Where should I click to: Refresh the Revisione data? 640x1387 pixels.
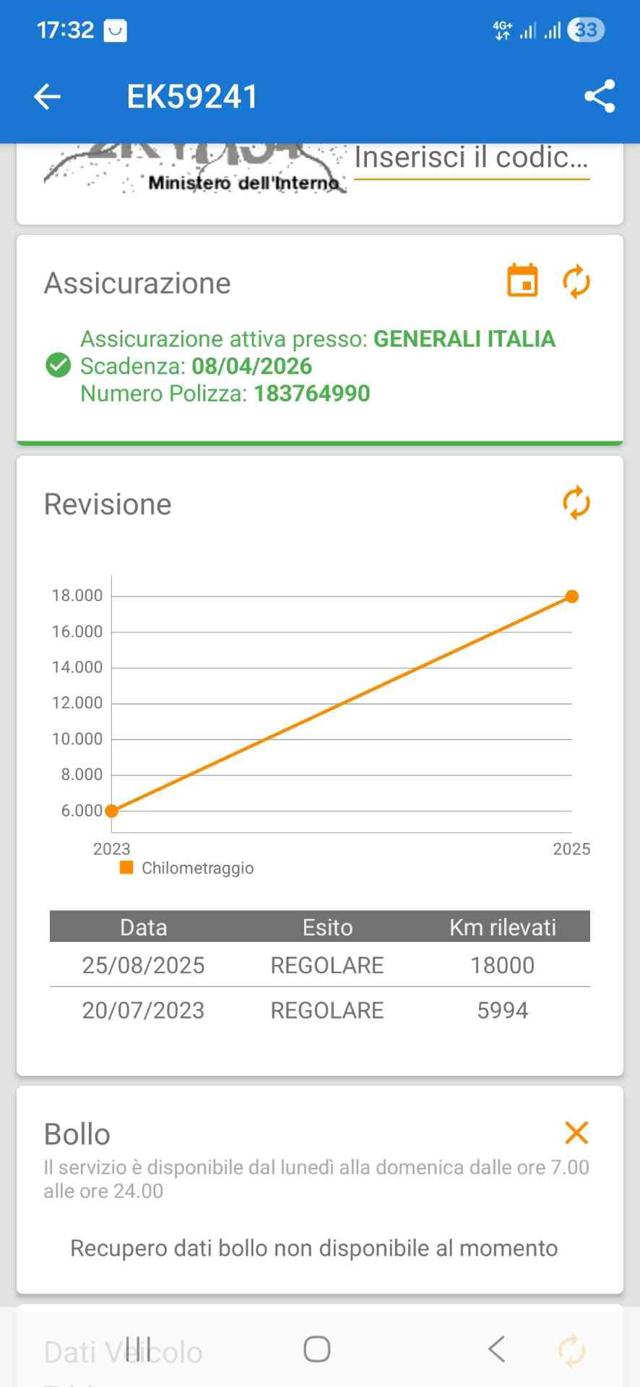(577, 503)
